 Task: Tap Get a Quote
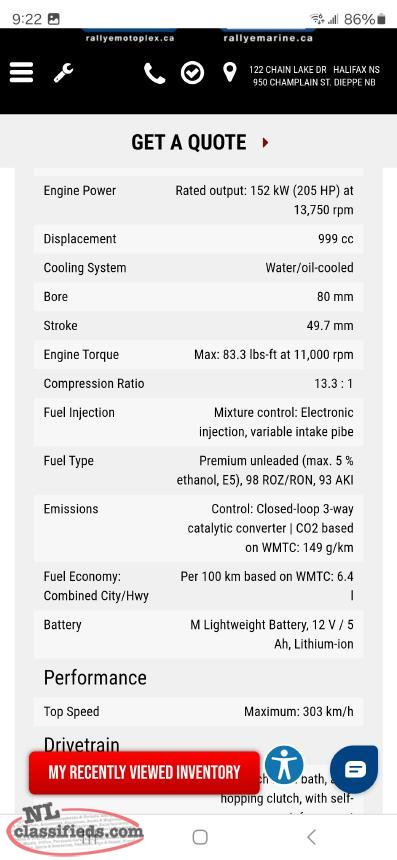[x=200, y=143]
